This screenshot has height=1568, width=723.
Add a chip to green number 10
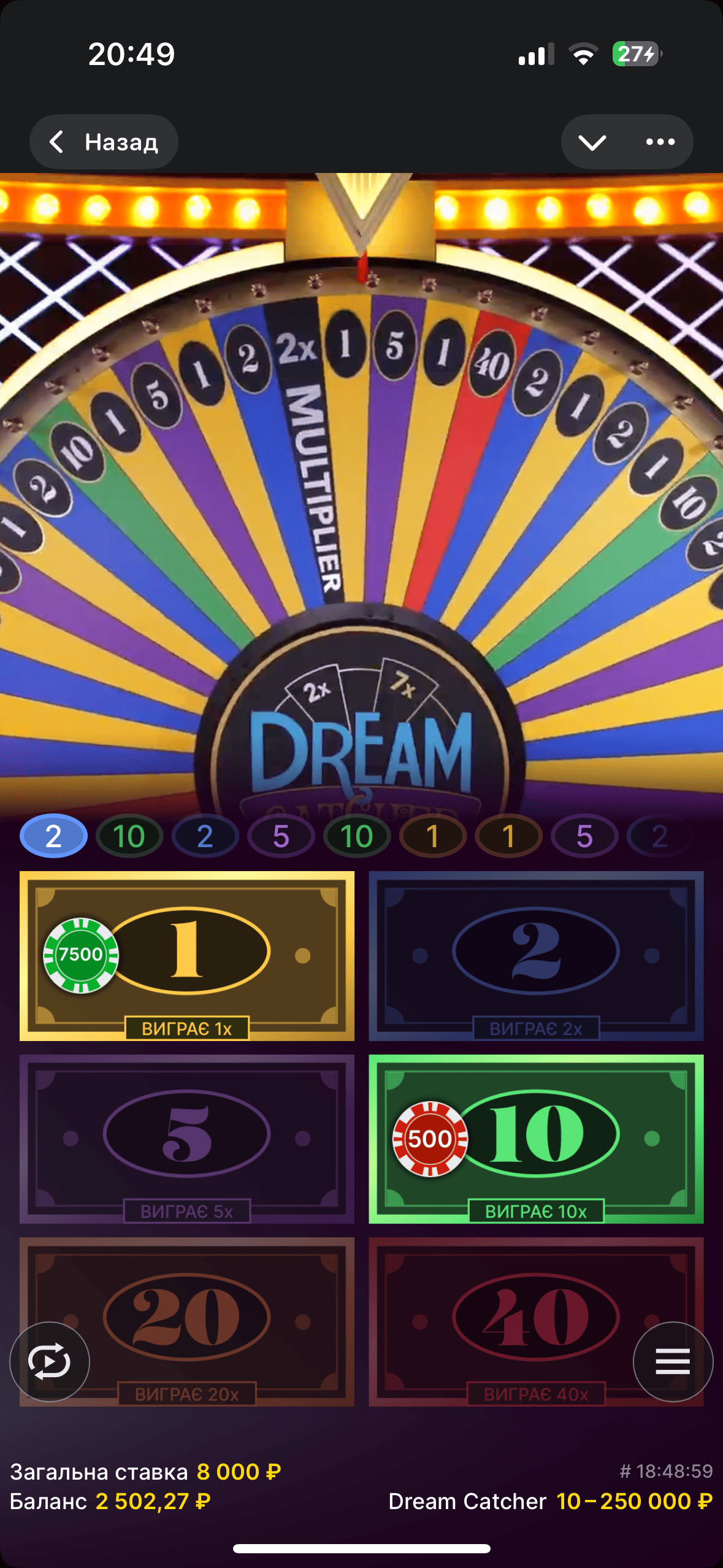click(536, 1139)
